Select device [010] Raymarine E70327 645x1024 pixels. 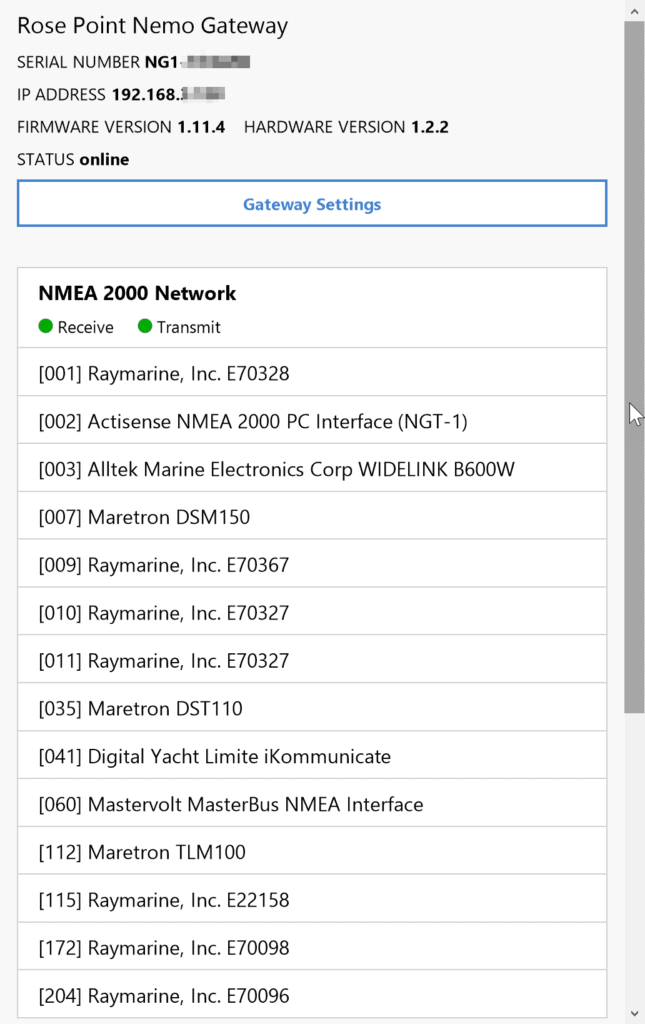click(x=312, y=613)
